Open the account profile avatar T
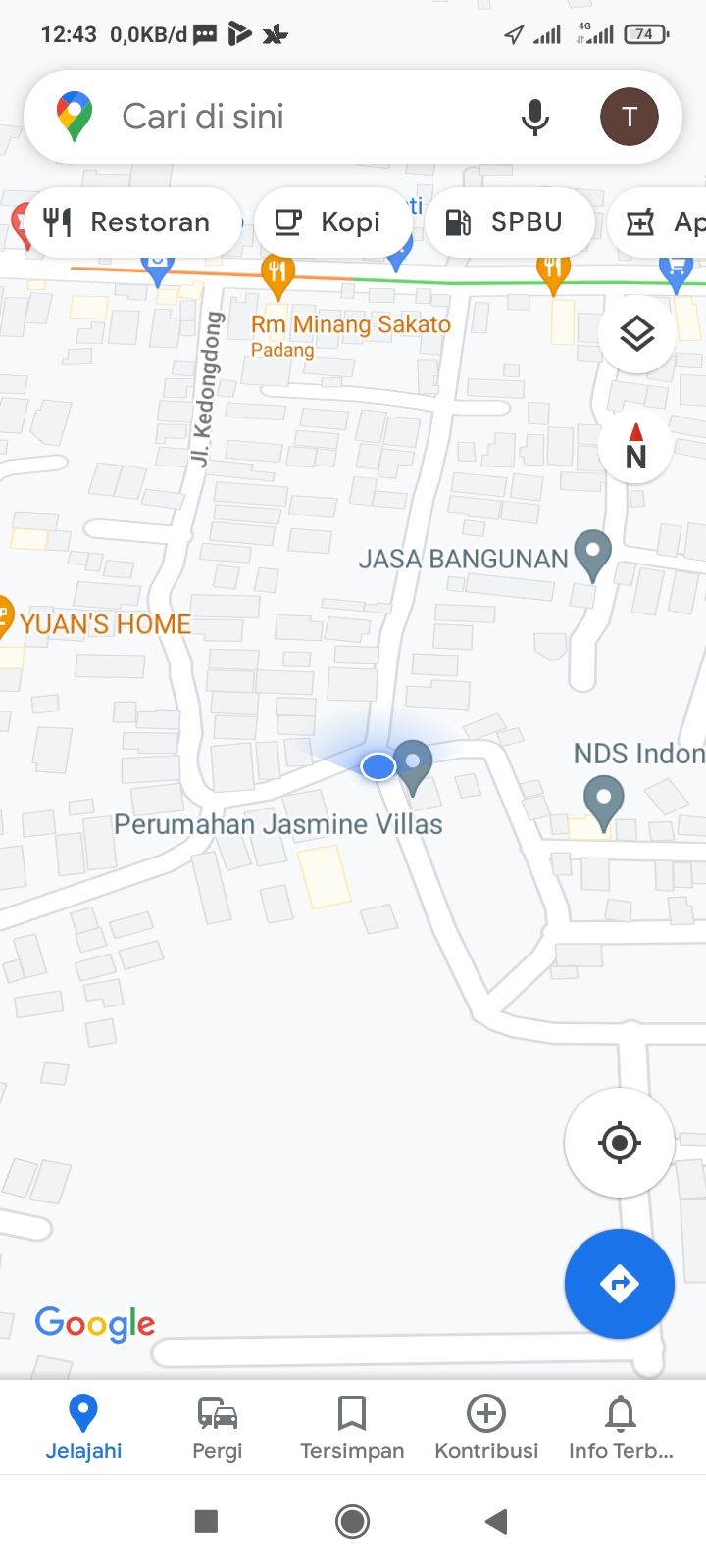The width and height of the screenshot is (706, 1568). pyautogui.click(x=629, y=117)
